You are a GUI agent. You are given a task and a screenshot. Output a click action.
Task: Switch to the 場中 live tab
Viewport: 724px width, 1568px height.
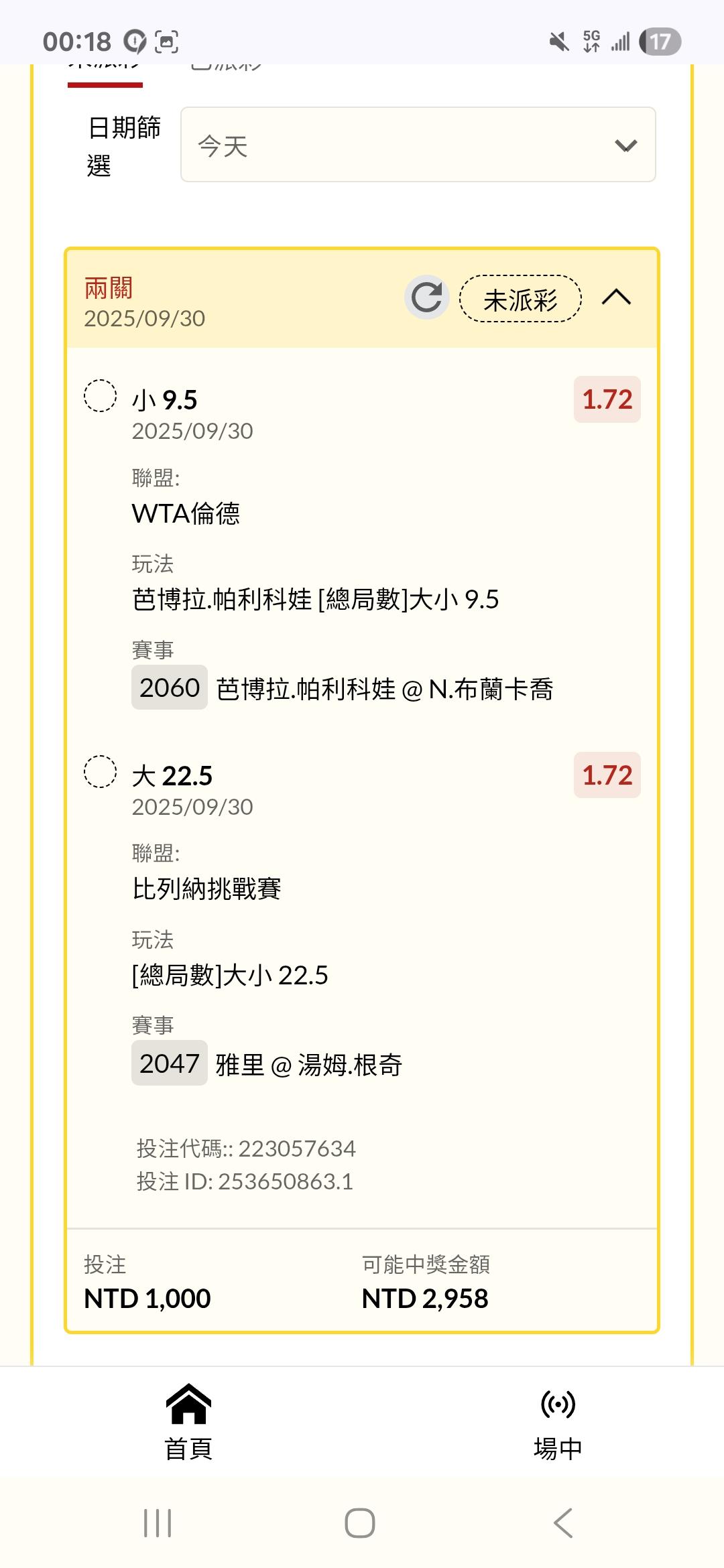[x=558, y=1422]
